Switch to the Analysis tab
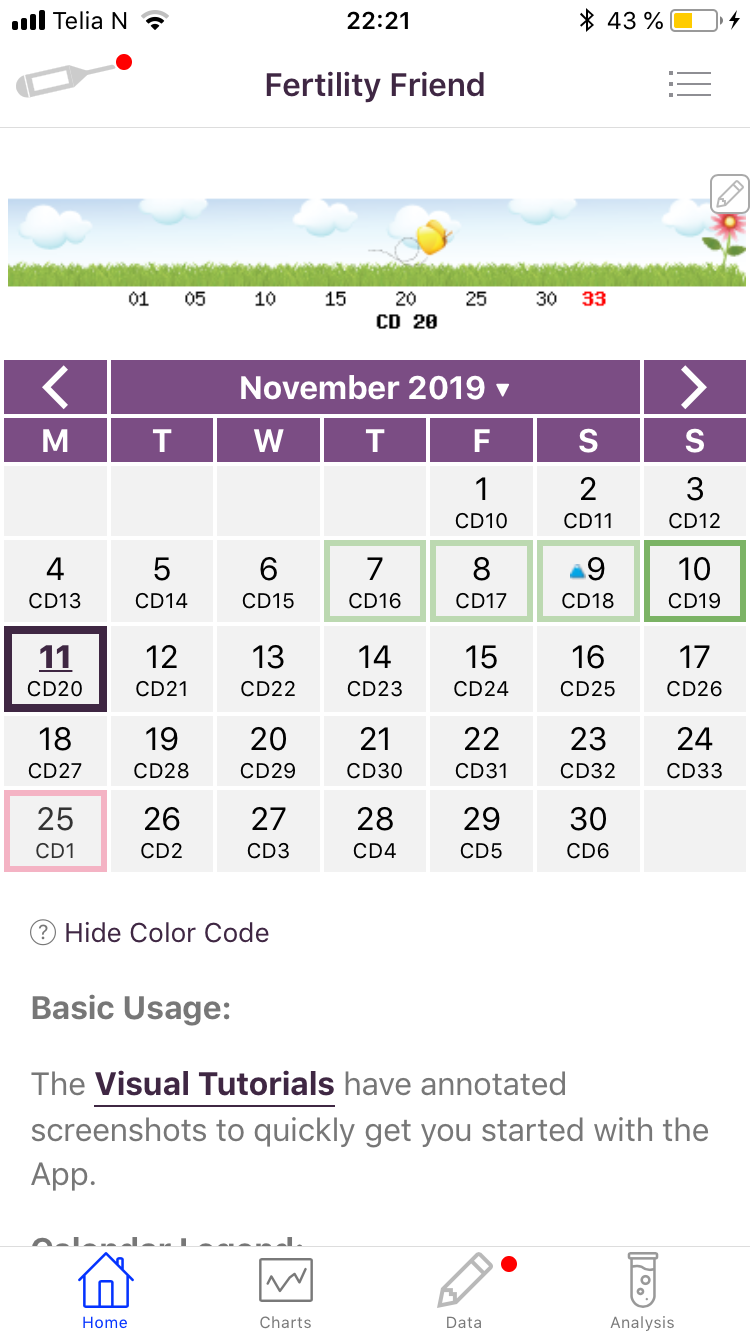Viewport: 750px width, 1334px height. (643, 1291)
